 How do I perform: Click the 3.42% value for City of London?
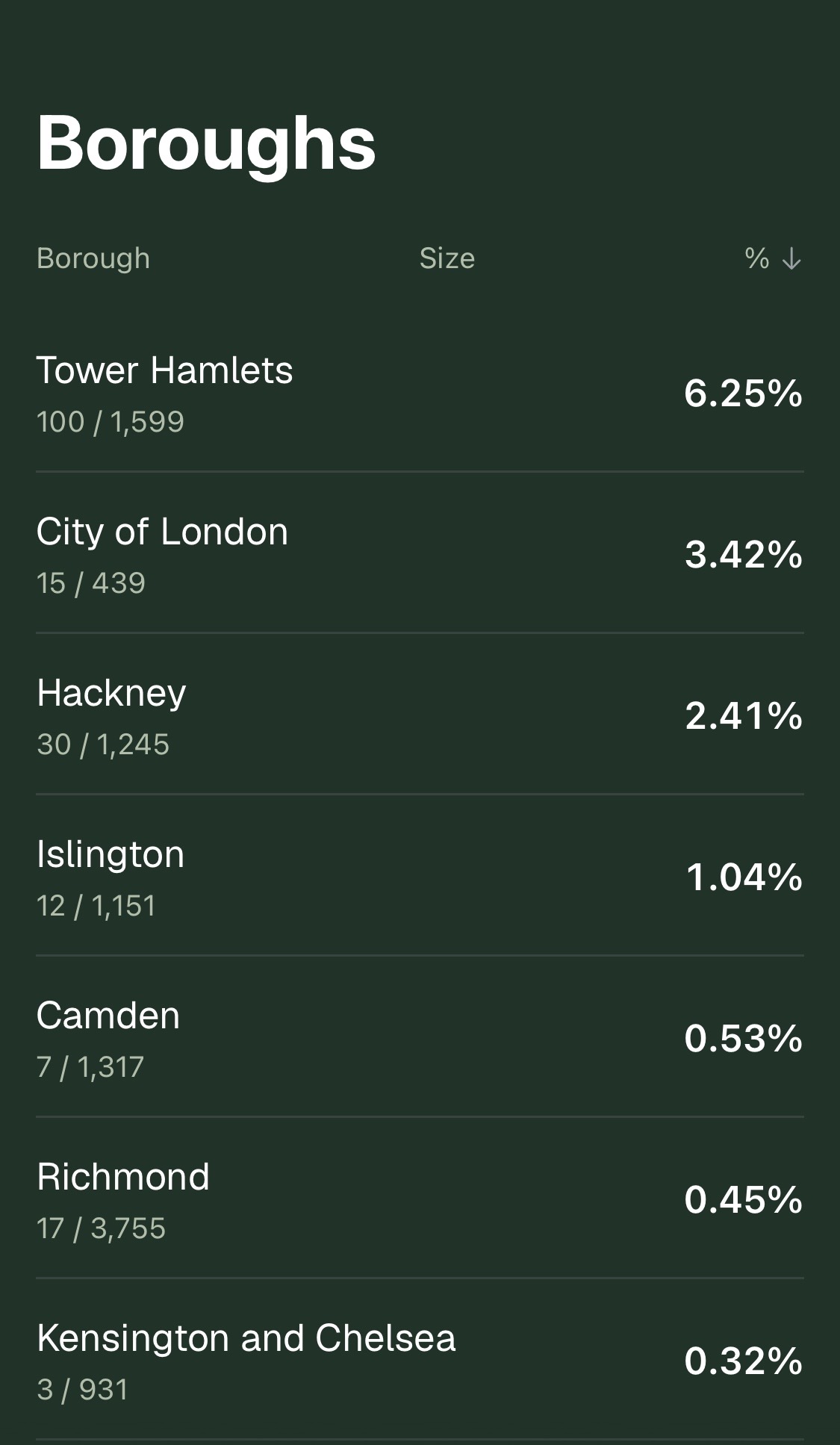pos(745,556)
